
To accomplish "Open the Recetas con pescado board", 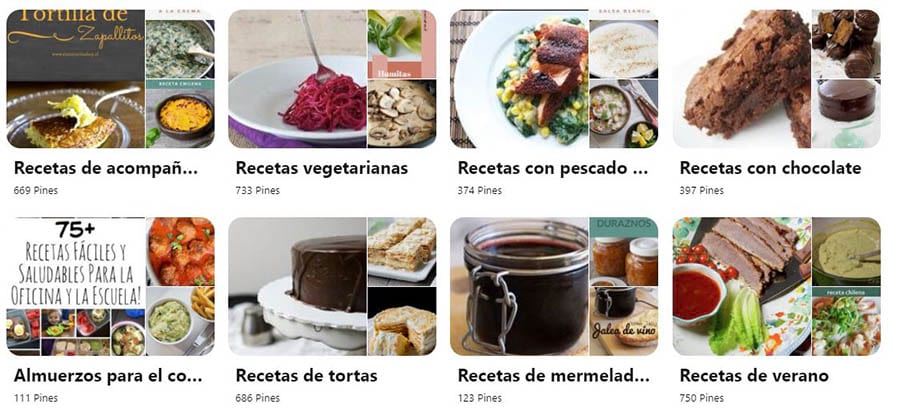I will point(553,80).
